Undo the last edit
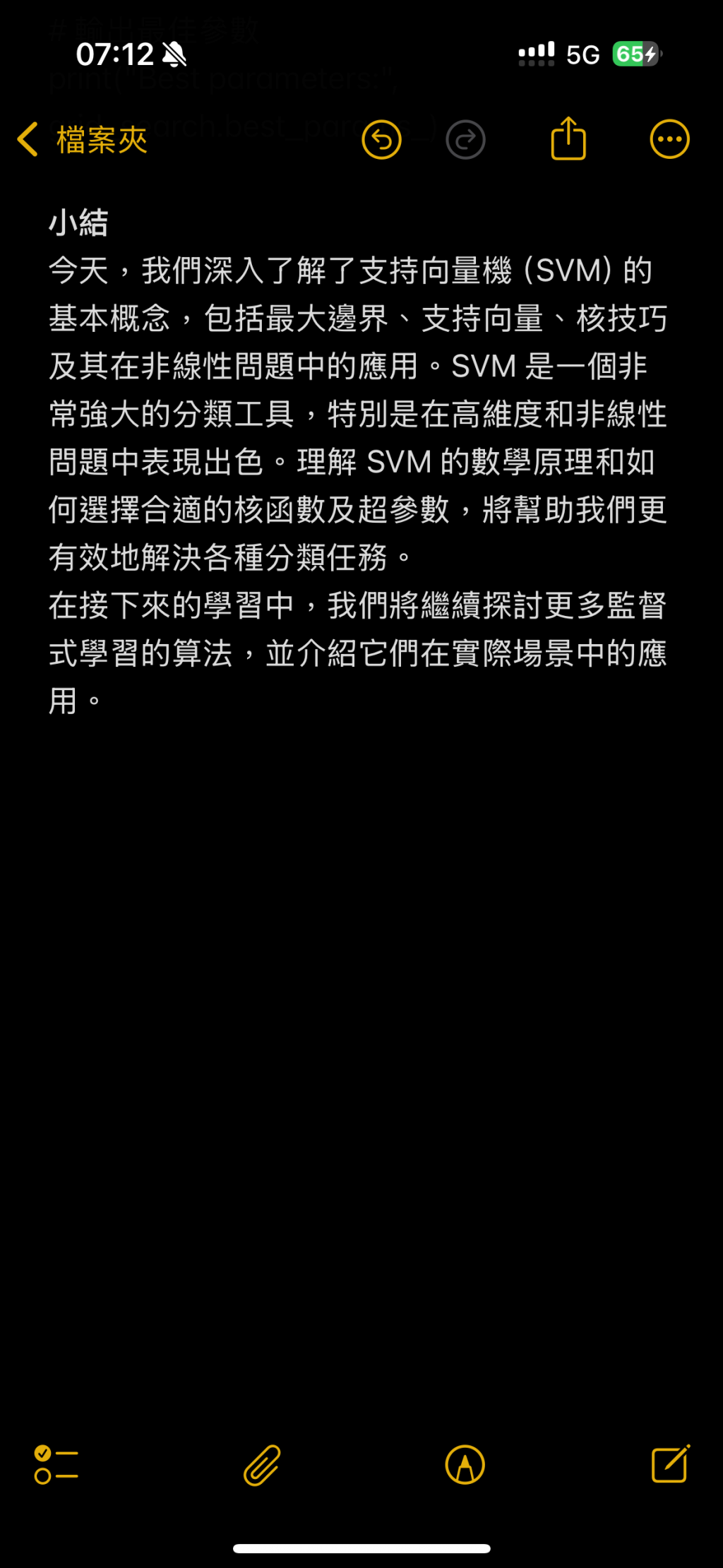This screenshot has height=1568, width=723. (381, 139)
